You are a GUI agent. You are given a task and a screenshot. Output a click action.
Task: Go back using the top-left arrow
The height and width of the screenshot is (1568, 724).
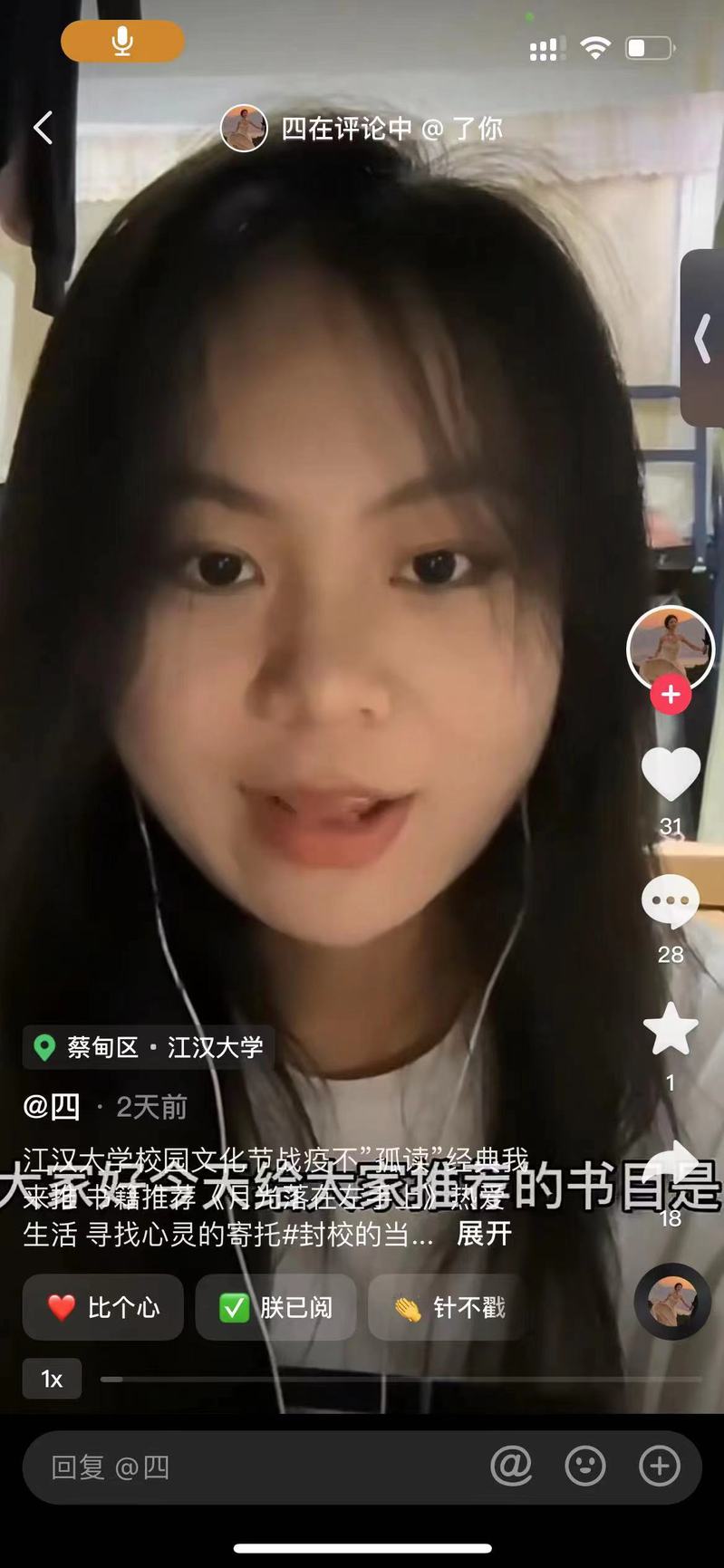(43, 128)
